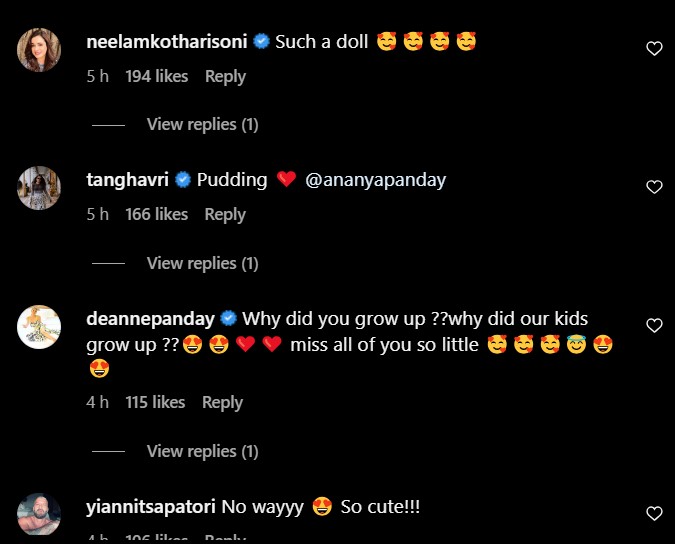
Task: See who liked neelamkotharisoni's comment (194 likes)
Action: 156,76
